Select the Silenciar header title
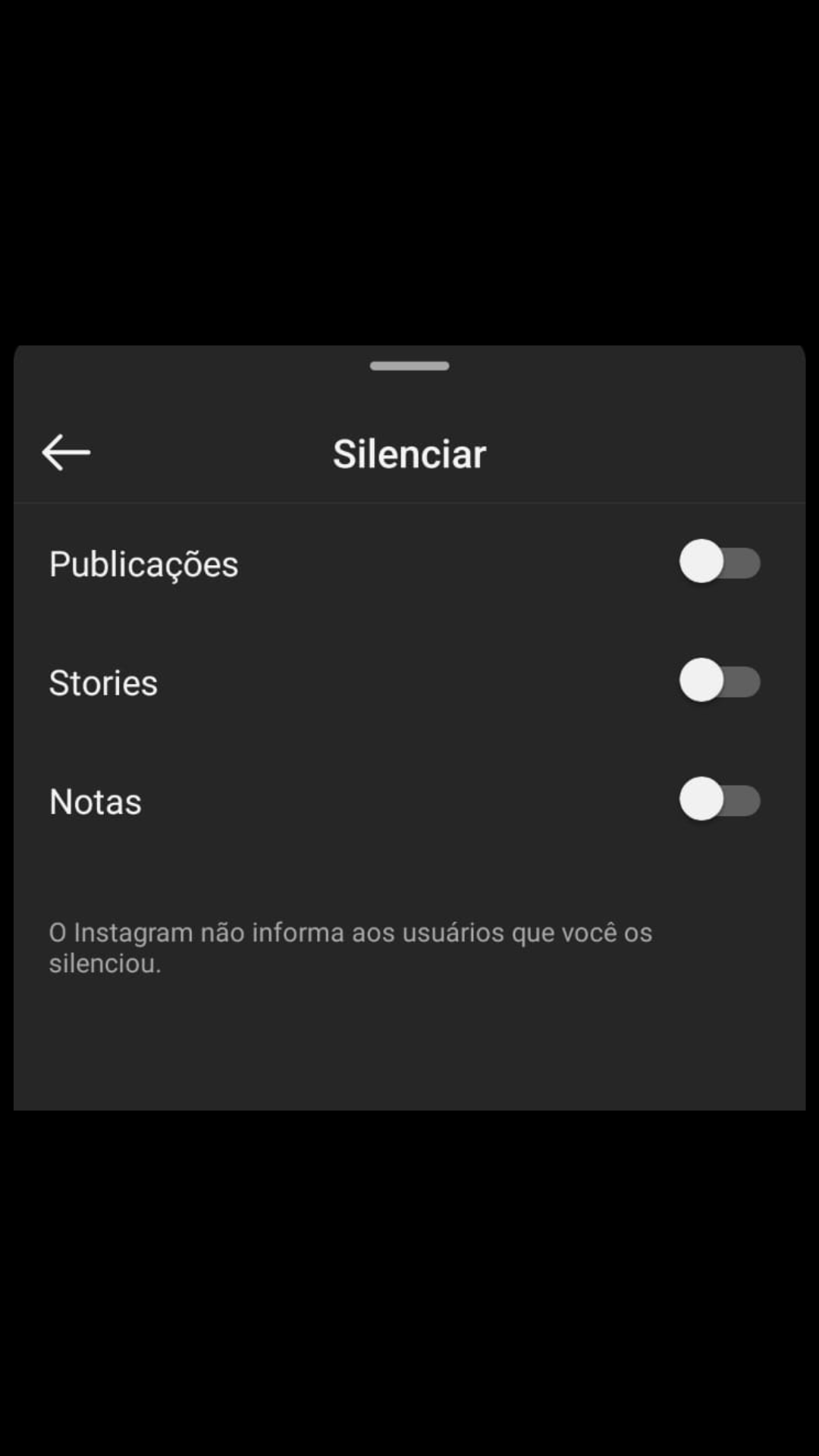This screenshot has width=819, height=1456. (409, 452)
